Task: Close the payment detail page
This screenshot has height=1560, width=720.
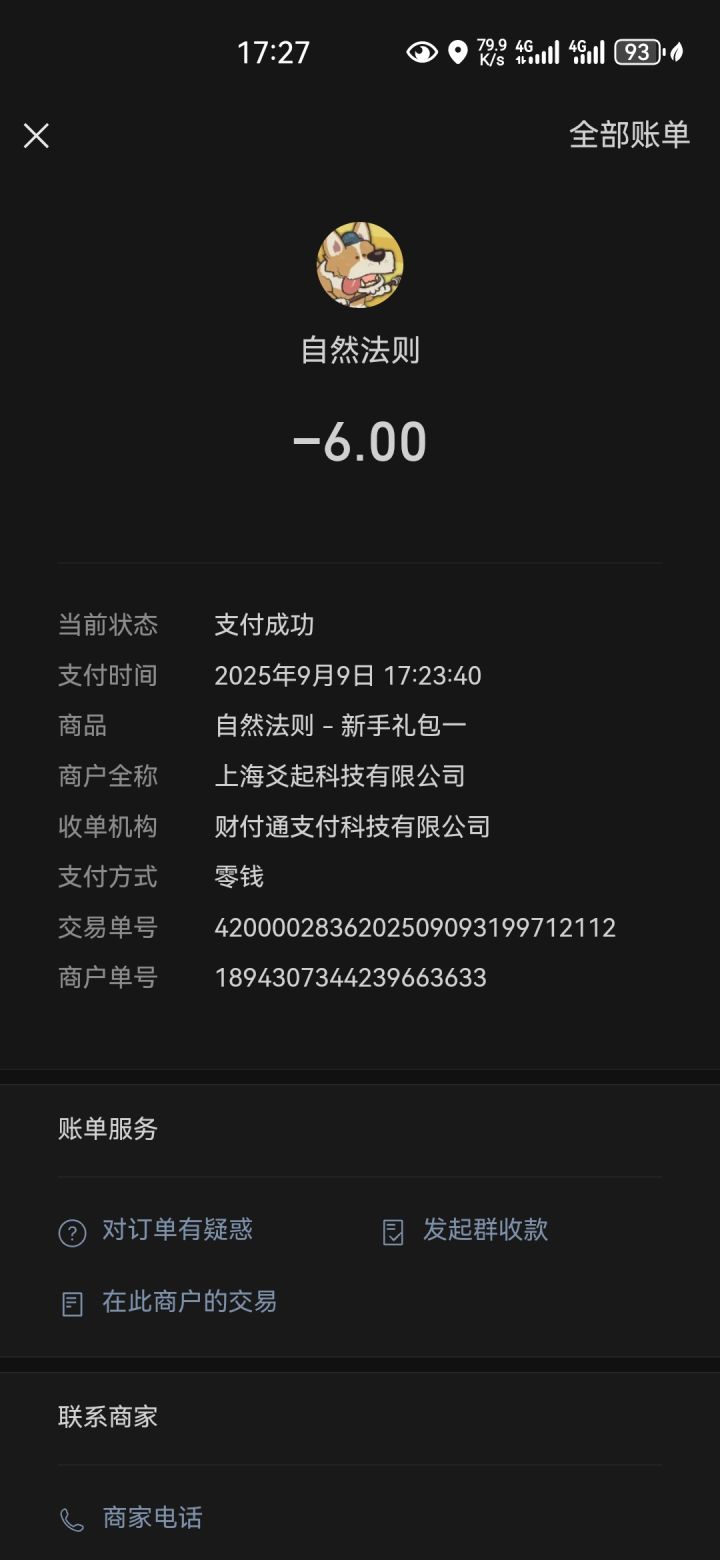Action: tap(36, 136)
